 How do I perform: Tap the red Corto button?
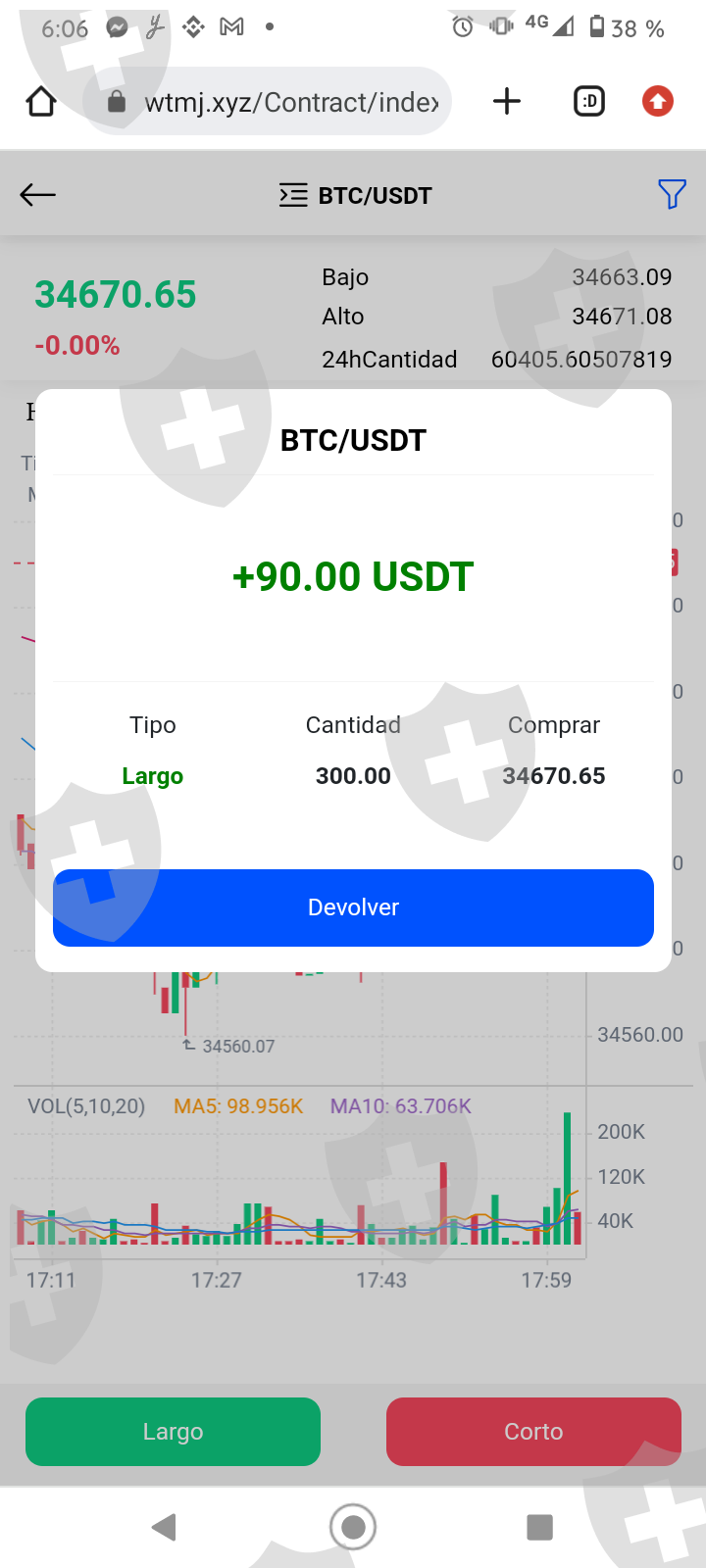click(533, 1432)
